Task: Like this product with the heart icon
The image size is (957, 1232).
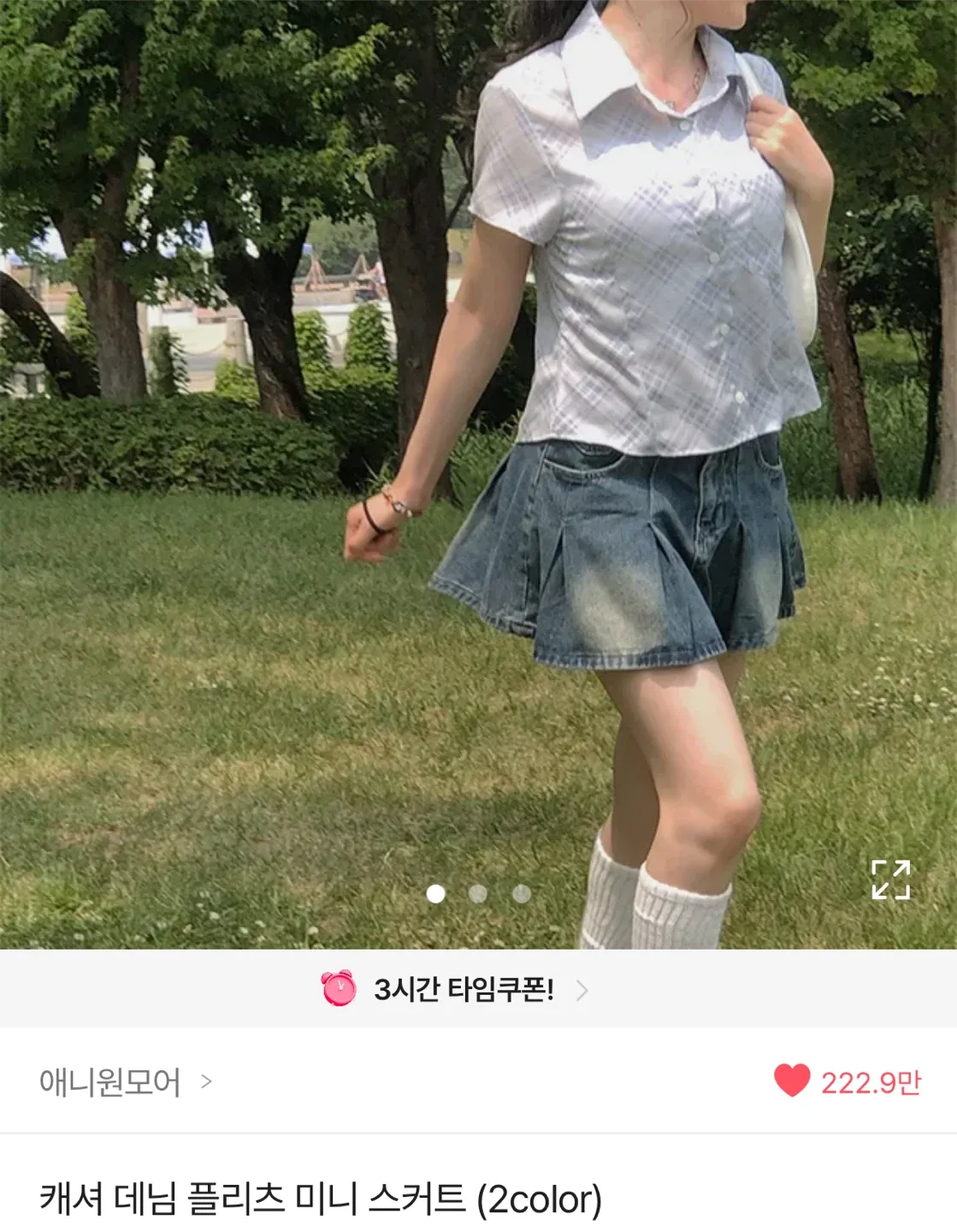Action: pos(792,1081)
